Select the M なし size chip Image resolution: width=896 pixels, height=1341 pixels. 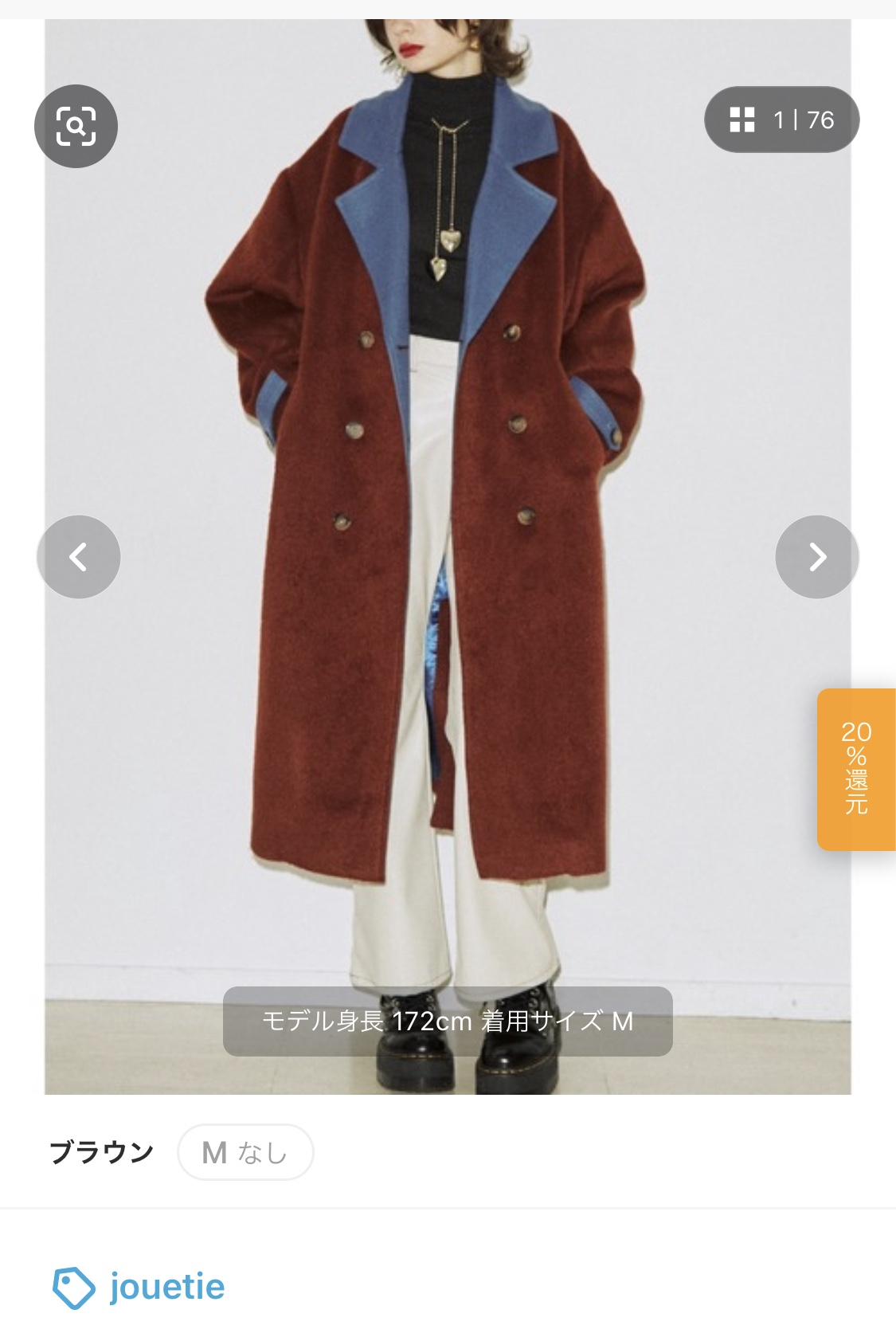[245, 1152]
